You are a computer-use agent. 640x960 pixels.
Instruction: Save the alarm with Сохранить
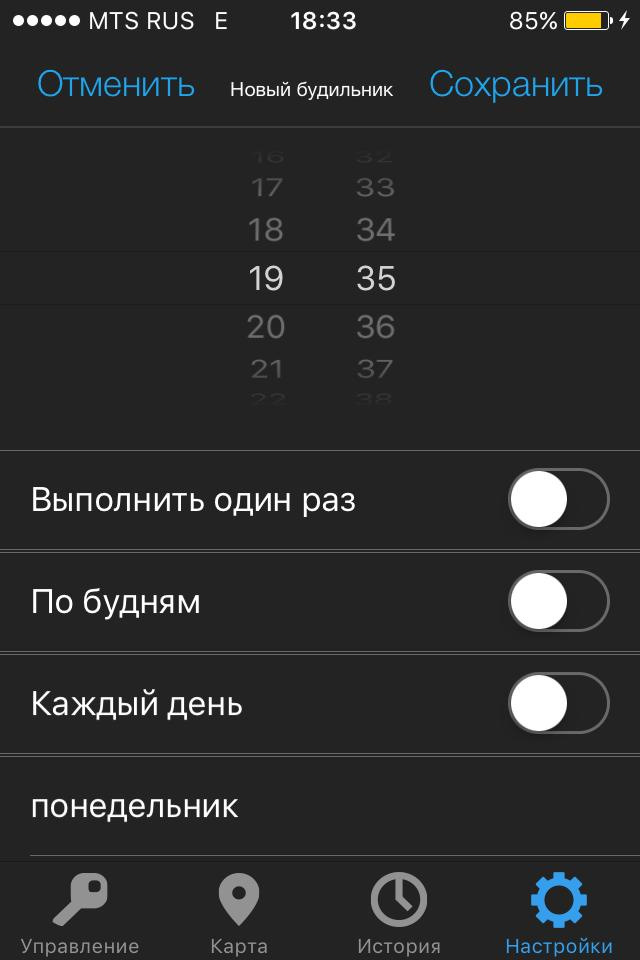coord(515,86)
